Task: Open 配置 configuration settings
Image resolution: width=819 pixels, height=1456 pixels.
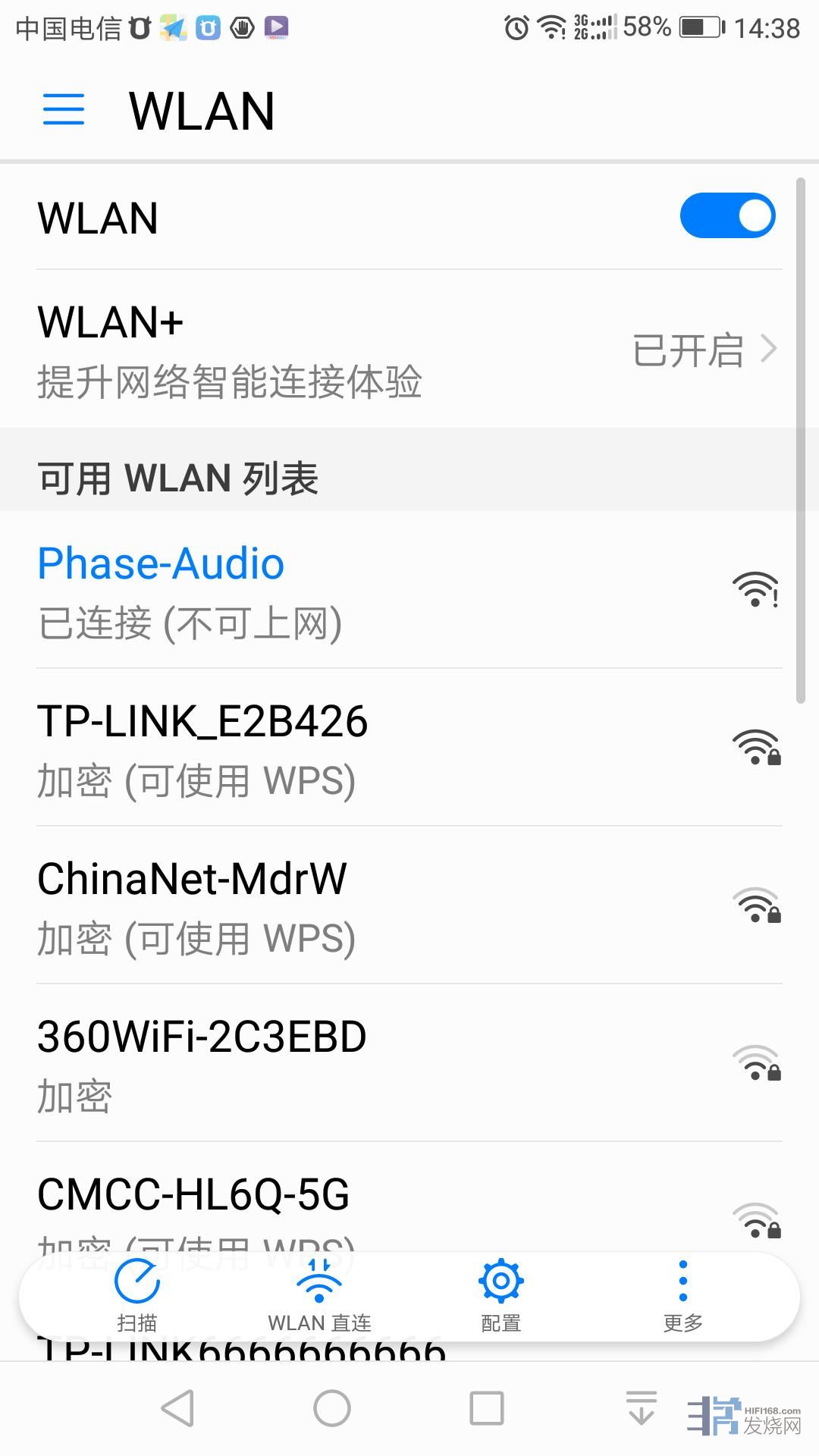Action: 501,1295
